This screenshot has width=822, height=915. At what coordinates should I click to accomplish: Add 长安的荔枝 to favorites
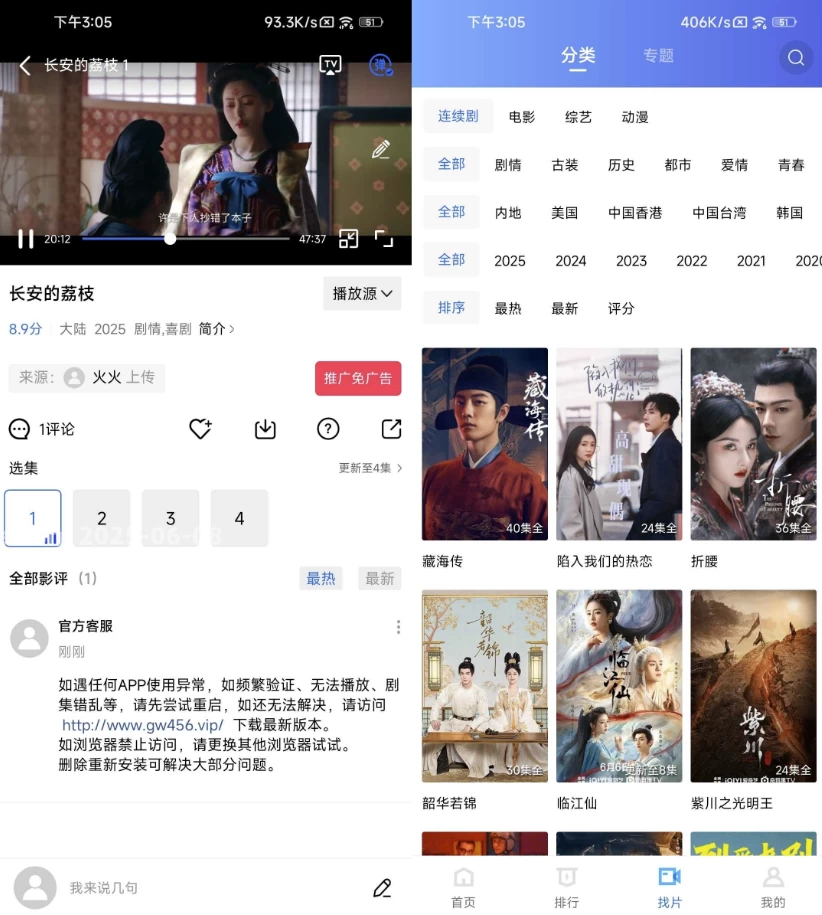tap(200, 429)
